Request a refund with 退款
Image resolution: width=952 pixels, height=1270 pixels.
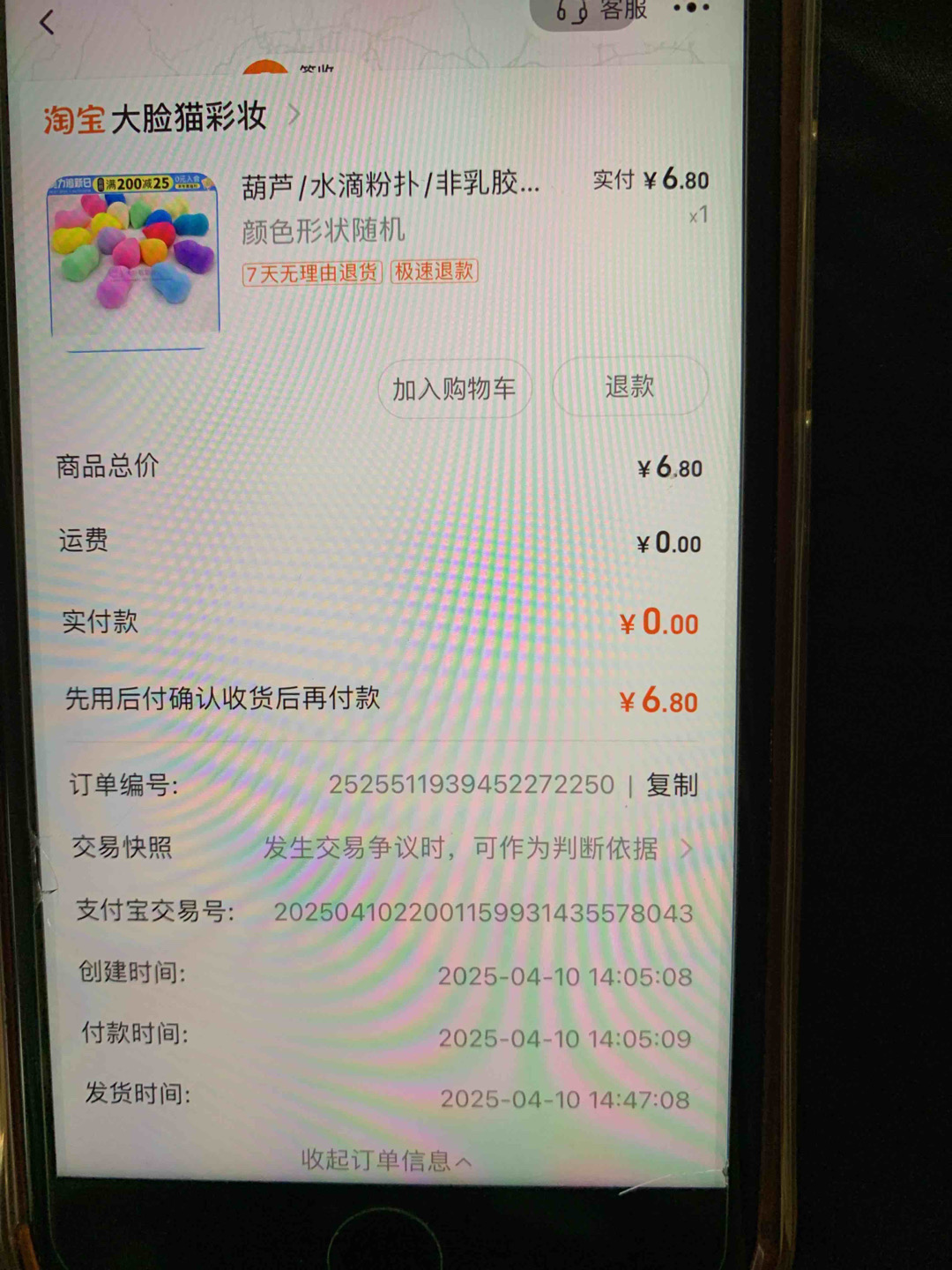click(629, 386)
